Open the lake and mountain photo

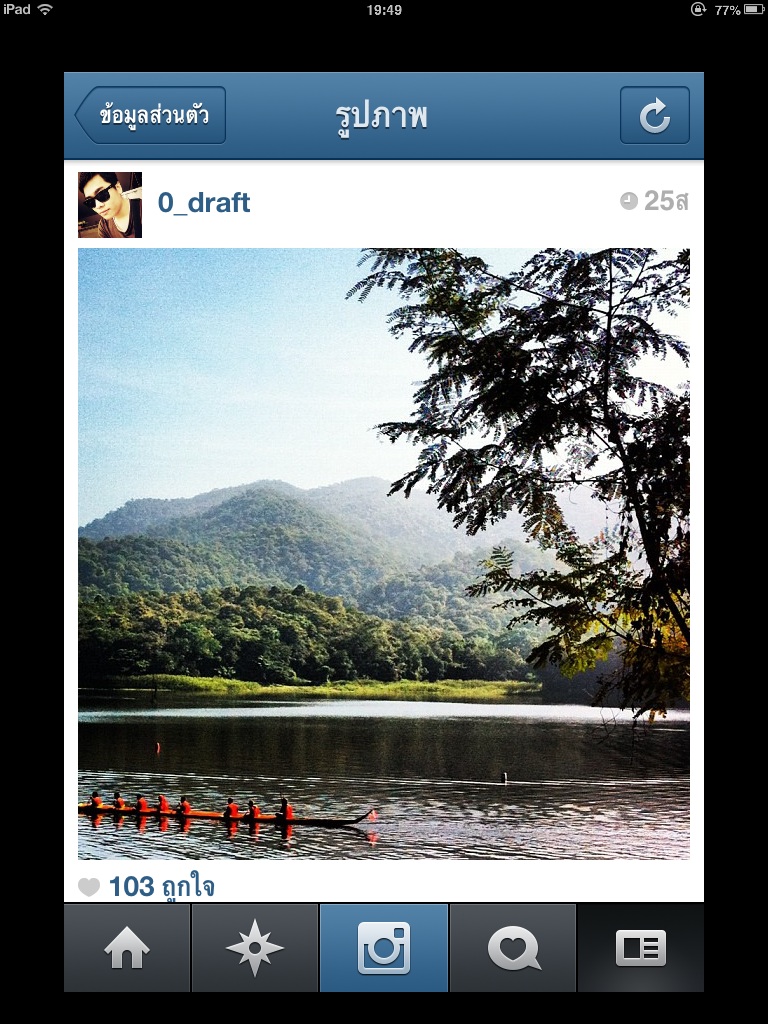[384, 553]
